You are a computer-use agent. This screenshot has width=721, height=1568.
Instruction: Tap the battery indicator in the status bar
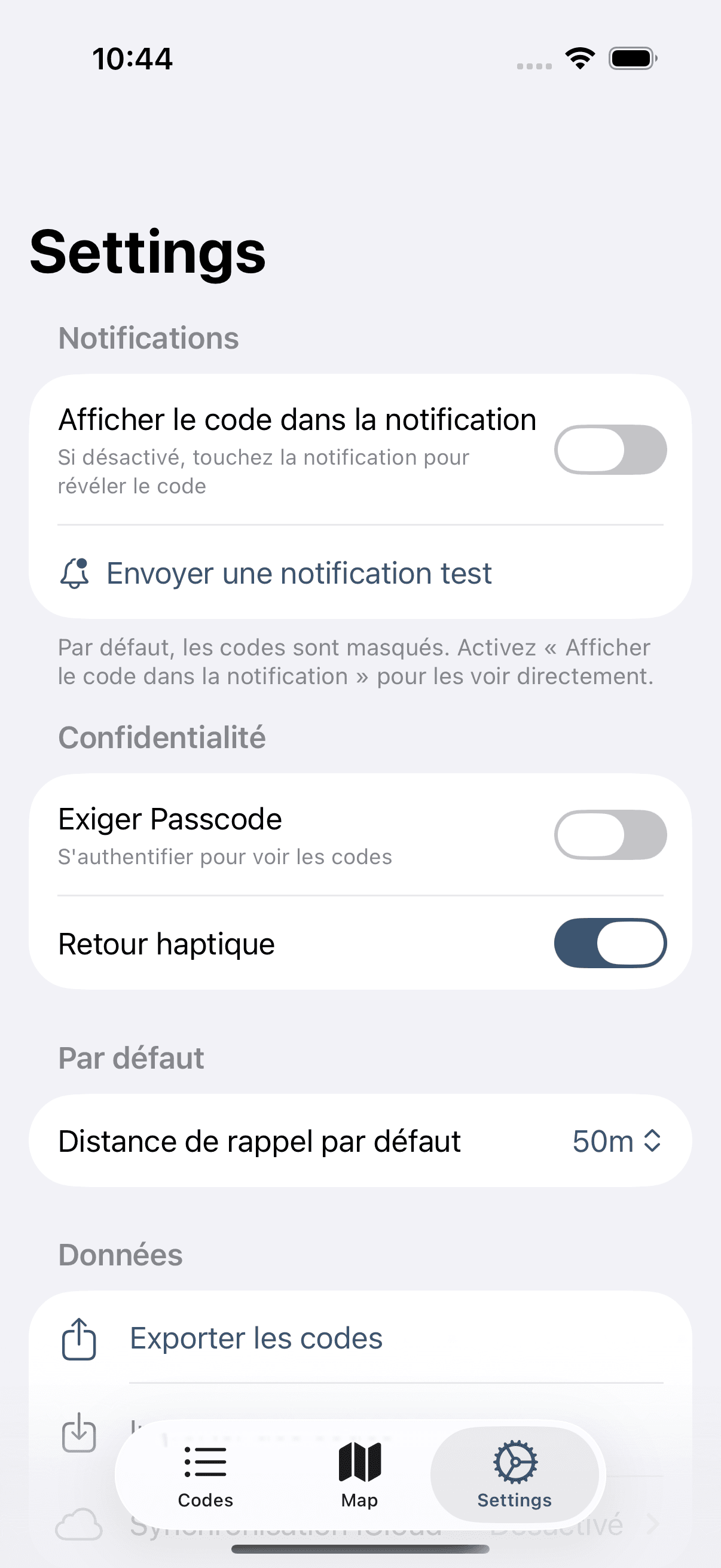631,58
